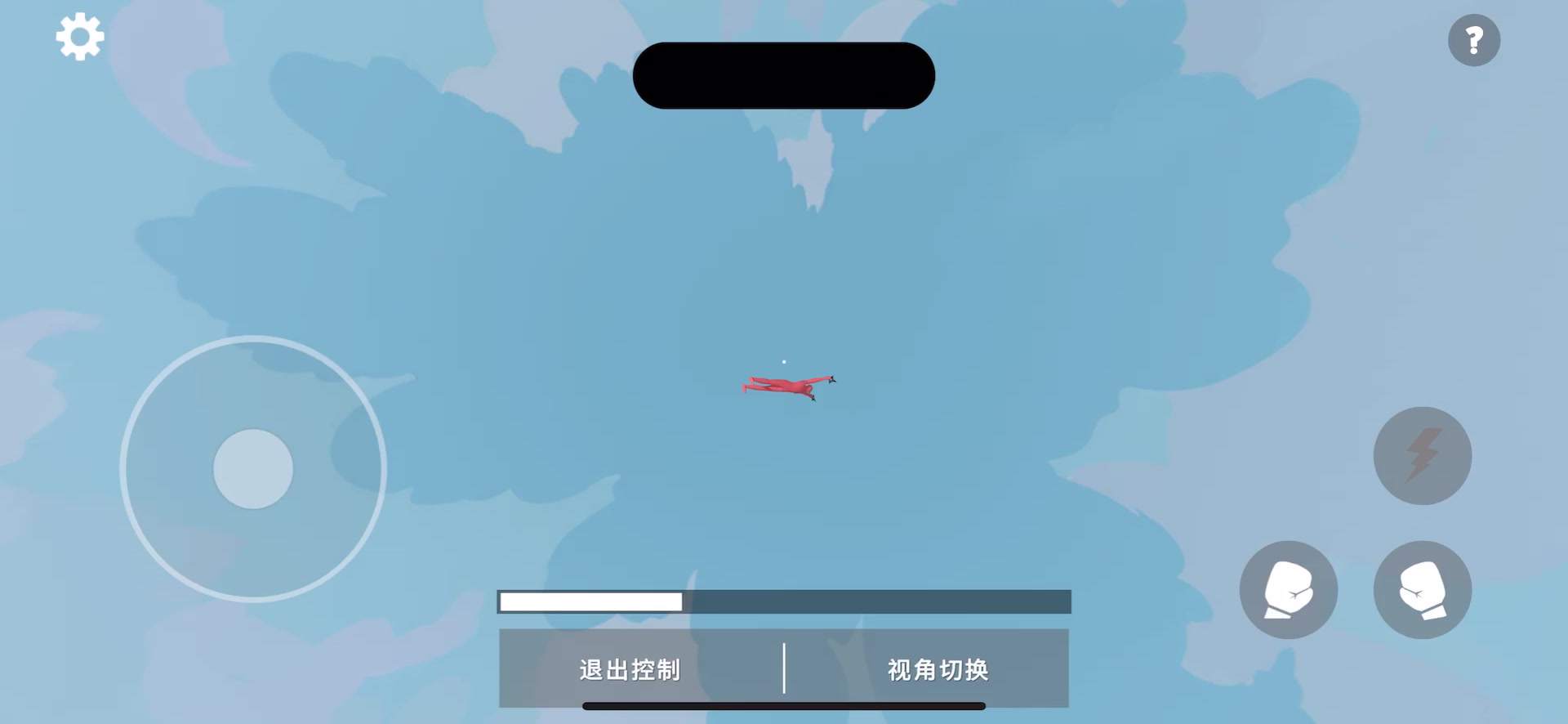The height and width of the screenshot is (724, 1568).
Task: Open the settings gear
Action: coord(80,37)
